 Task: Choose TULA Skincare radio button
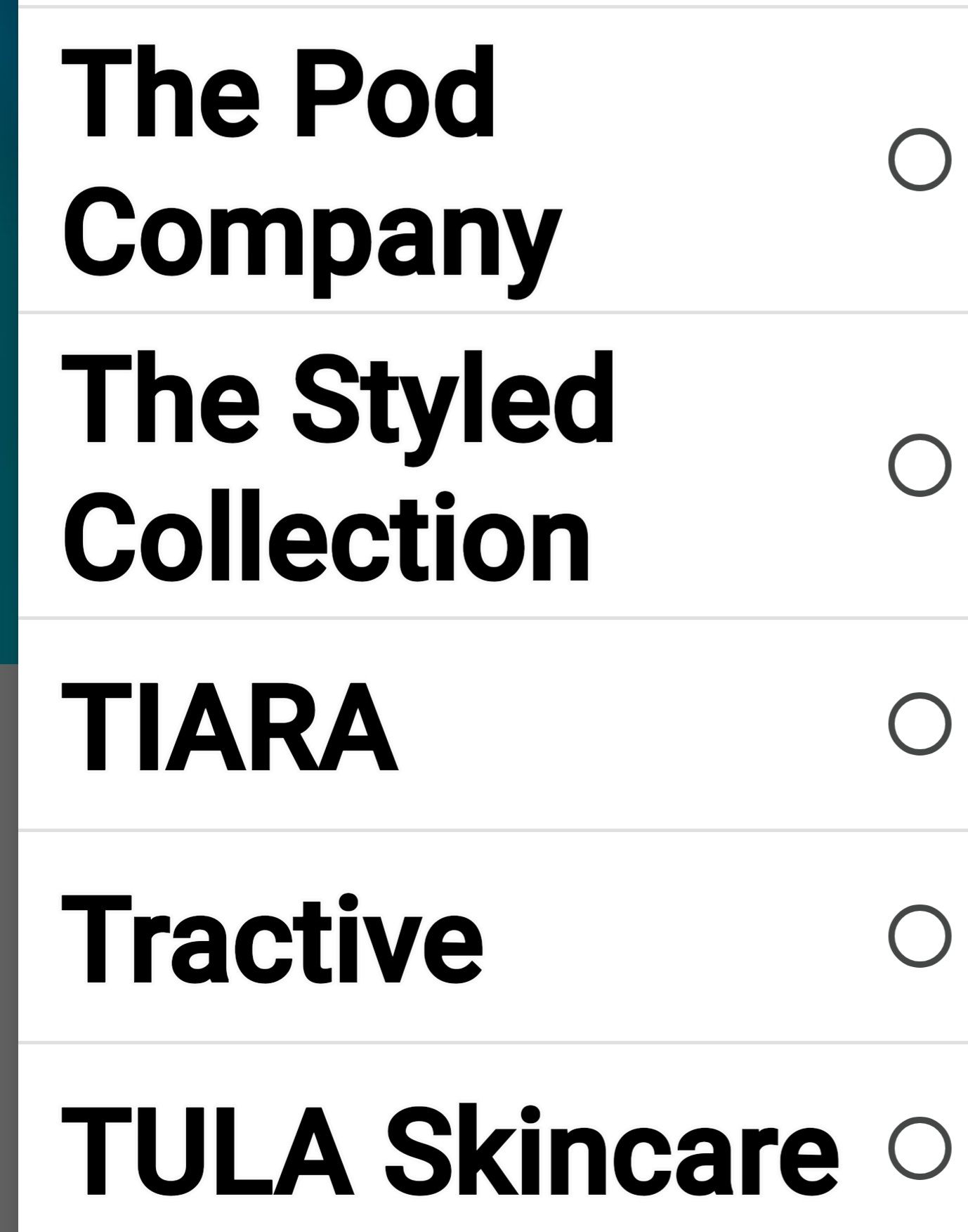pos(919,1148)
